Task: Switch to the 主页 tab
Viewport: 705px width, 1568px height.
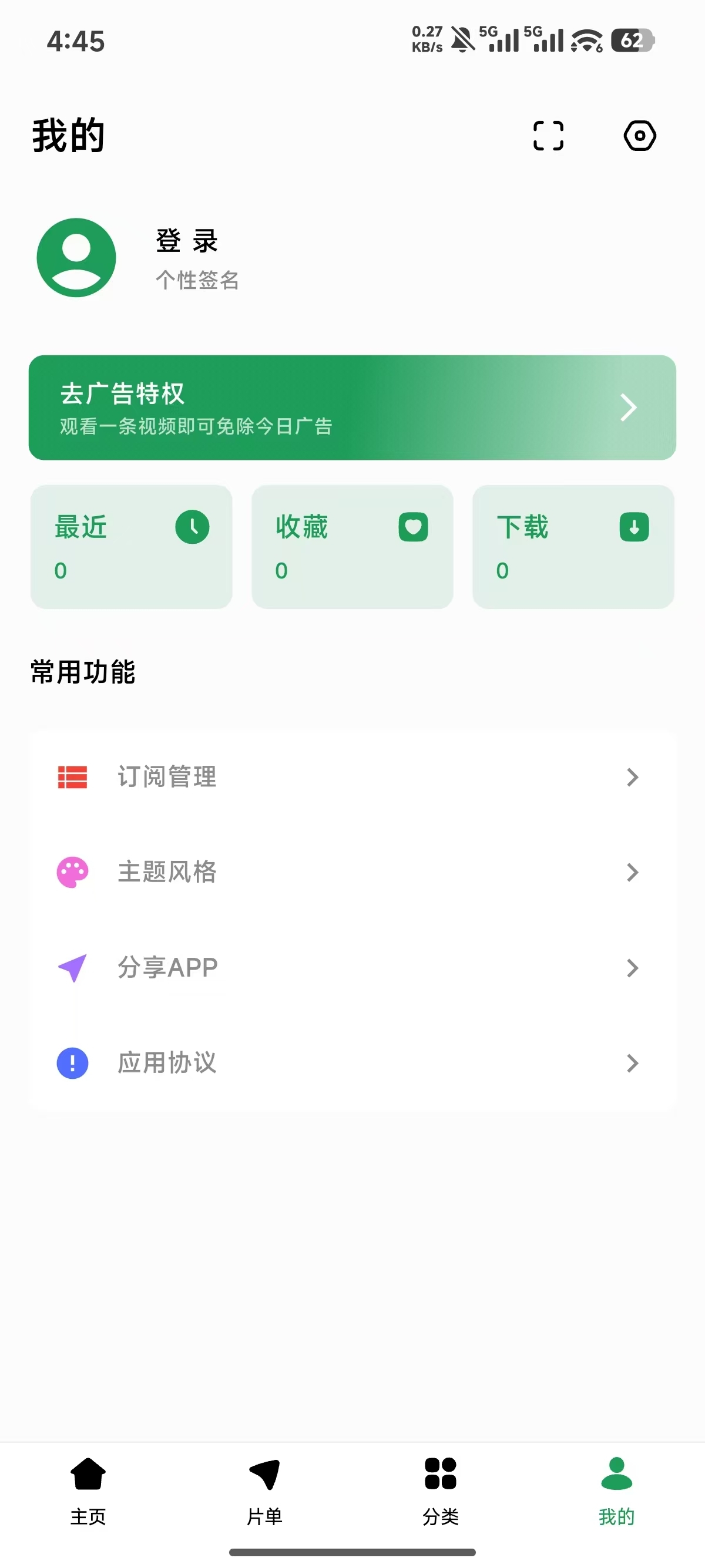Action: 88,1491
